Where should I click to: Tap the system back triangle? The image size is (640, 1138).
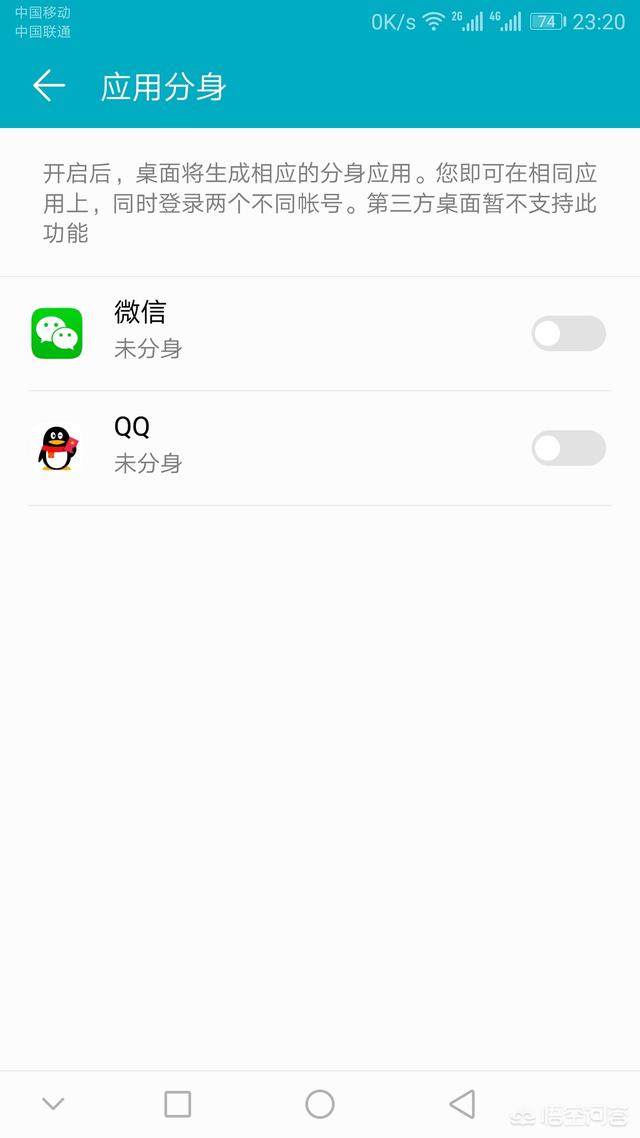click(462, 1104)
